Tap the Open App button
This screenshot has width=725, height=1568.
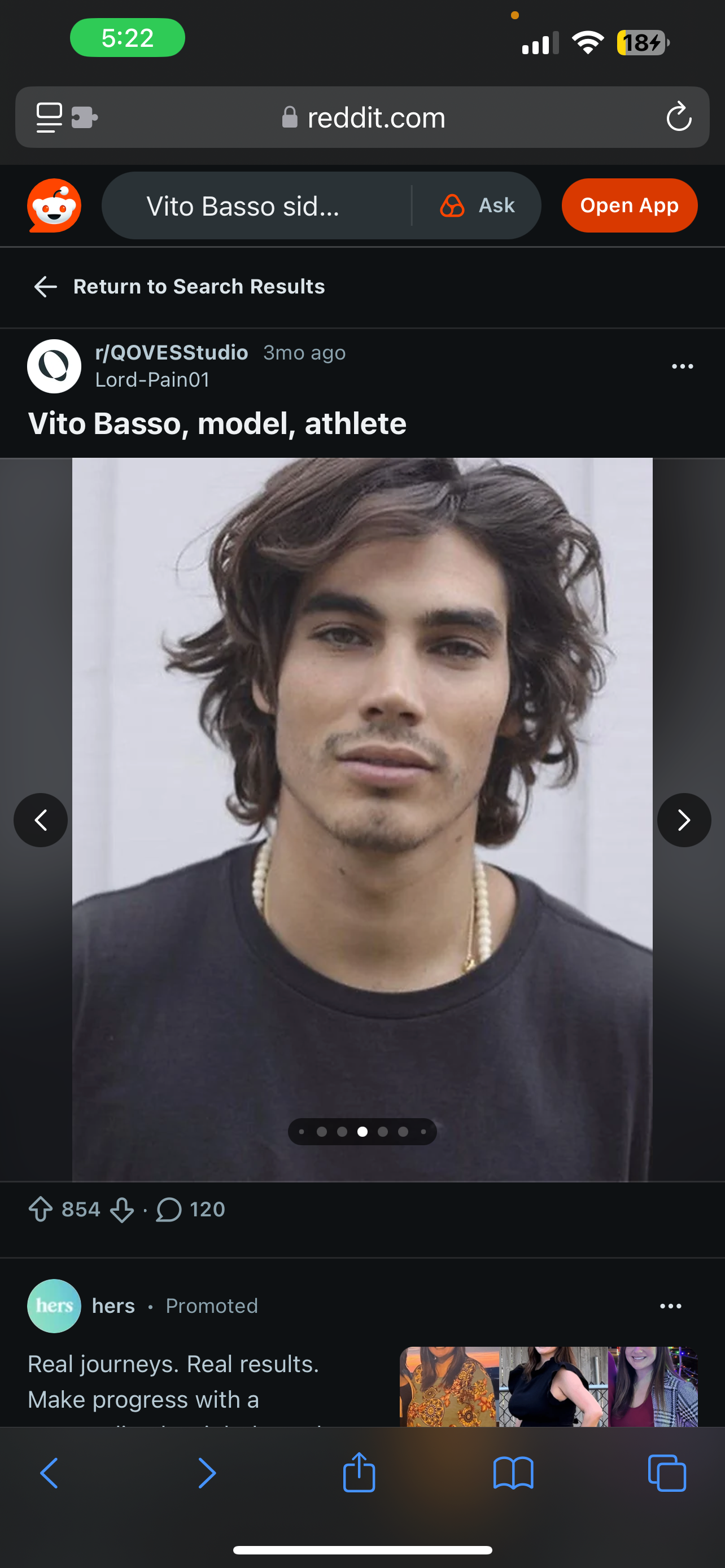(629, 206)
